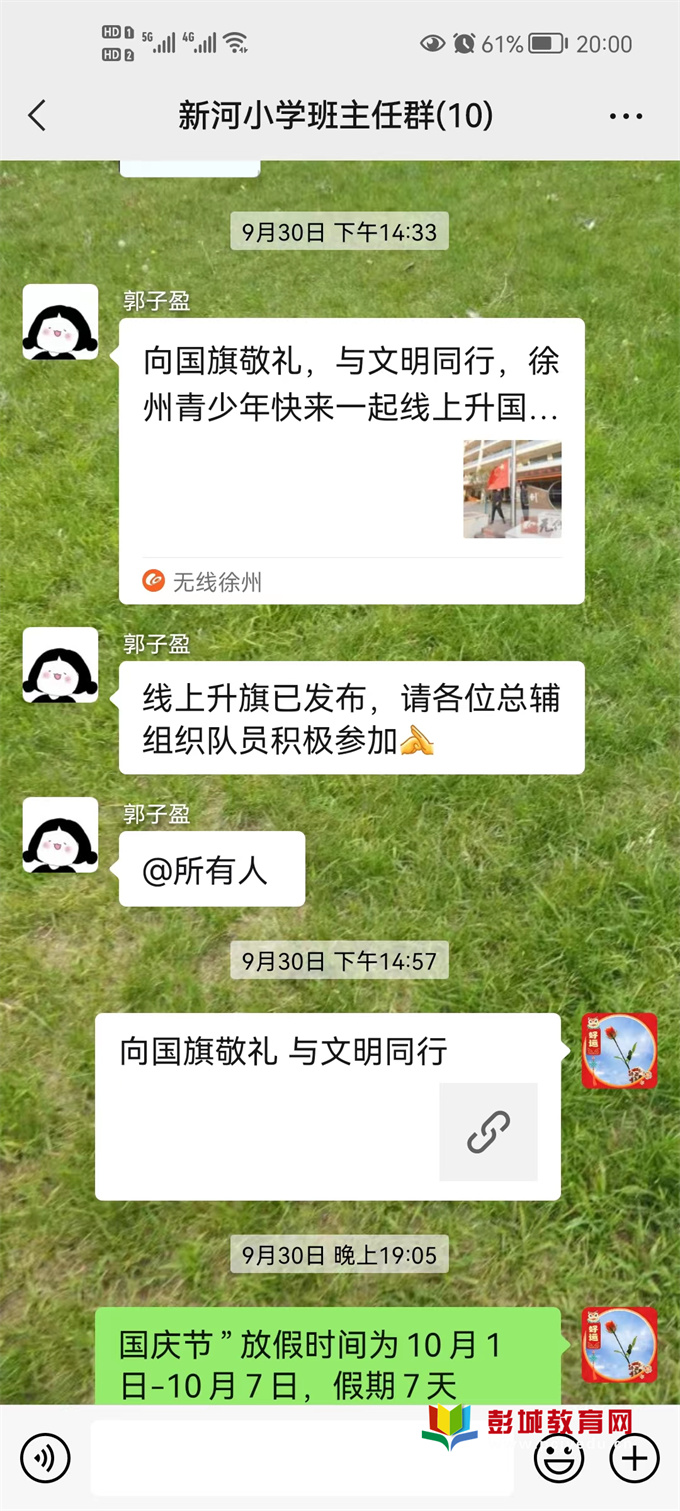Open the plus attachments menu
The image size is (680, 1511).
634,1458
